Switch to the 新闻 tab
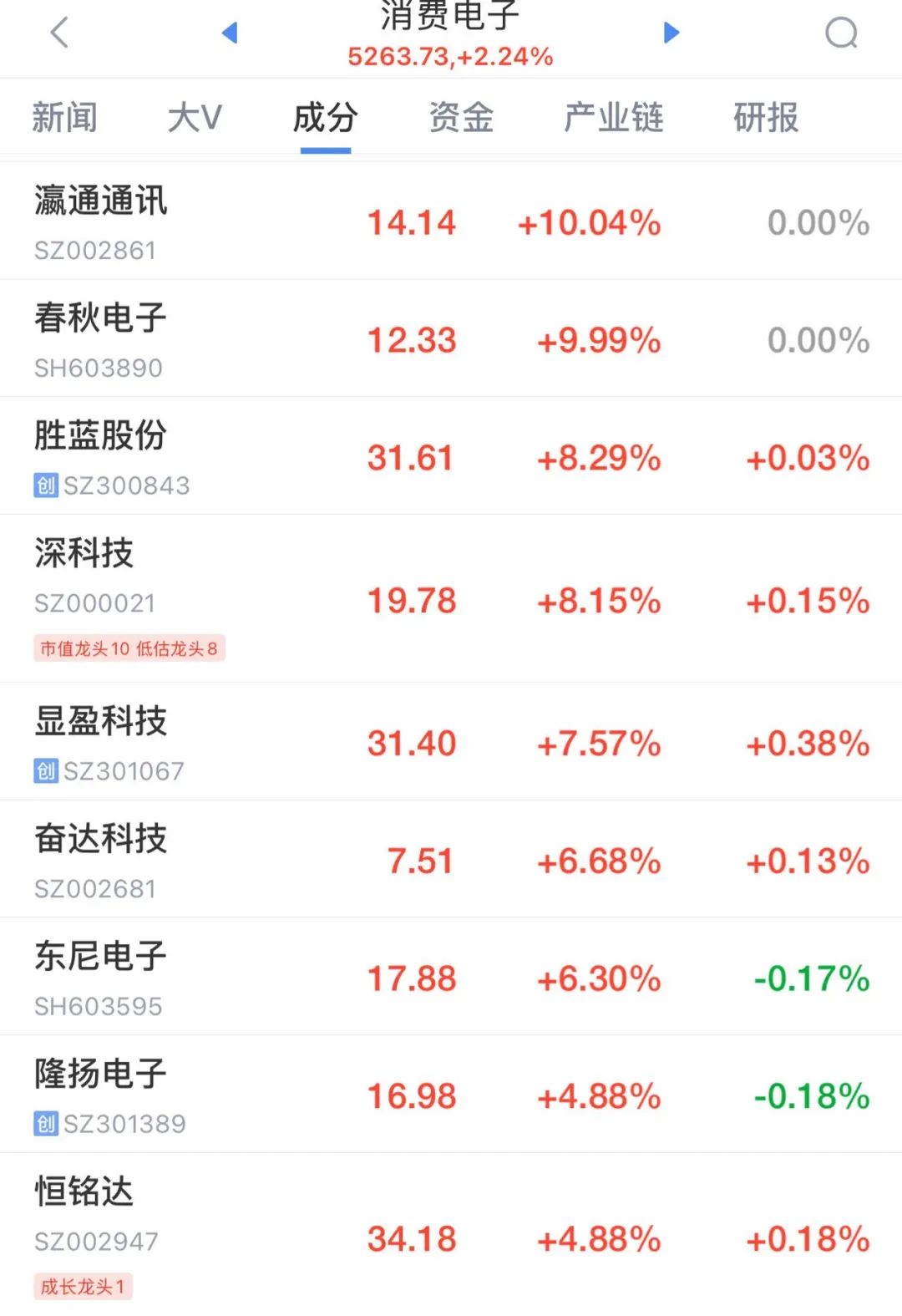The width and height of the screenshot is (902, 1316). point(66,117)
